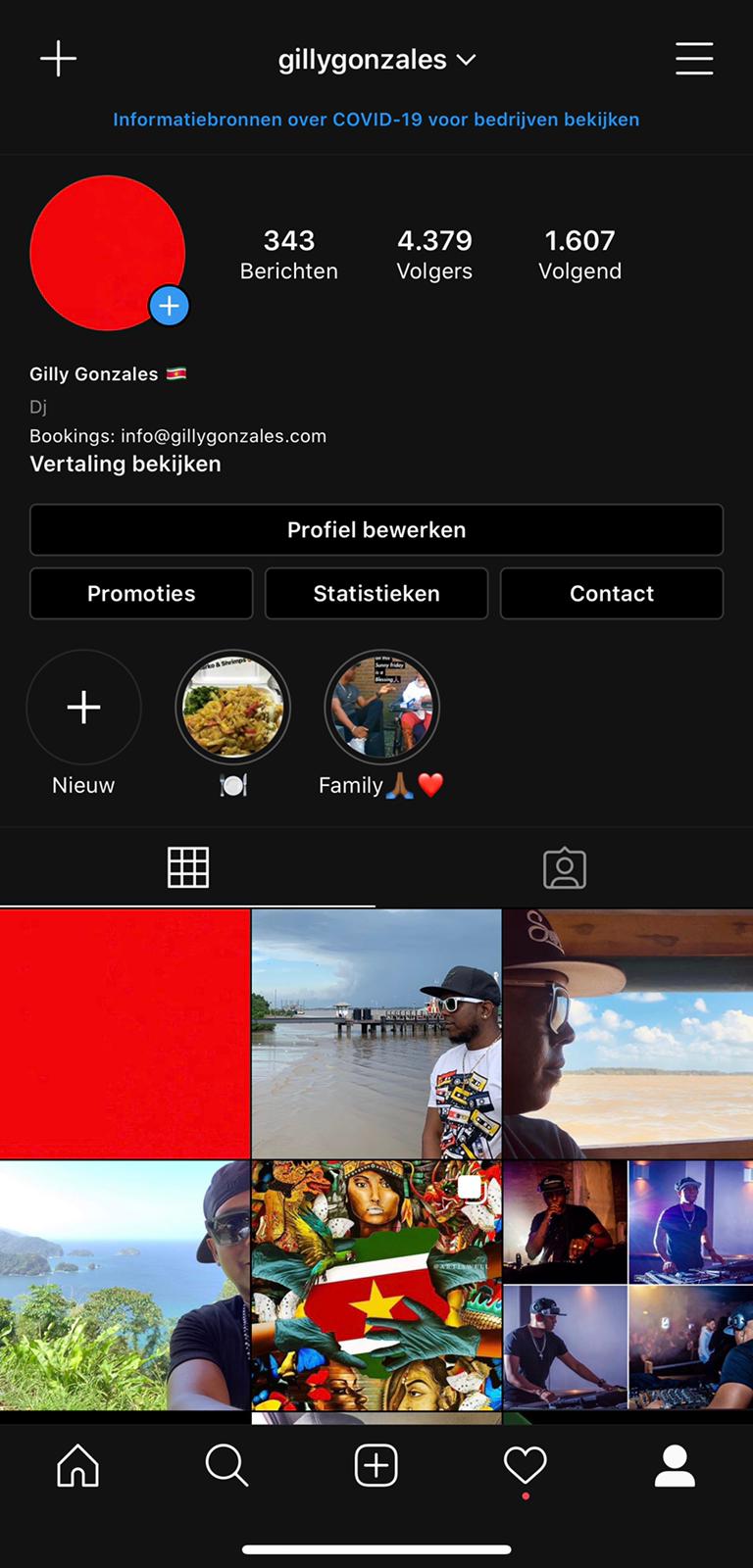This screenshot has height=1568, width=753.
Task: Tap the plus icon in the top bar
Action: click(x=58, y=59)
